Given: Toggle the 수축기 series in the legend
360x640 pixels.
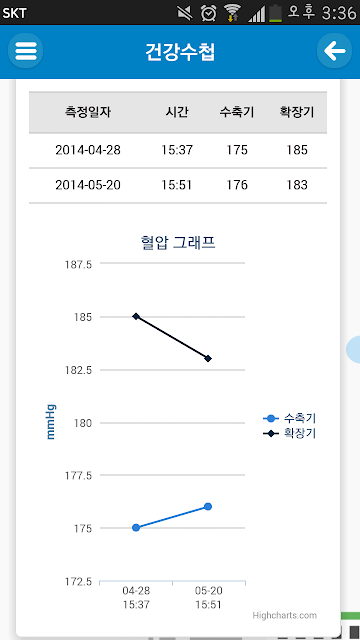Looking at the screenshot, I should pos(289,418).
